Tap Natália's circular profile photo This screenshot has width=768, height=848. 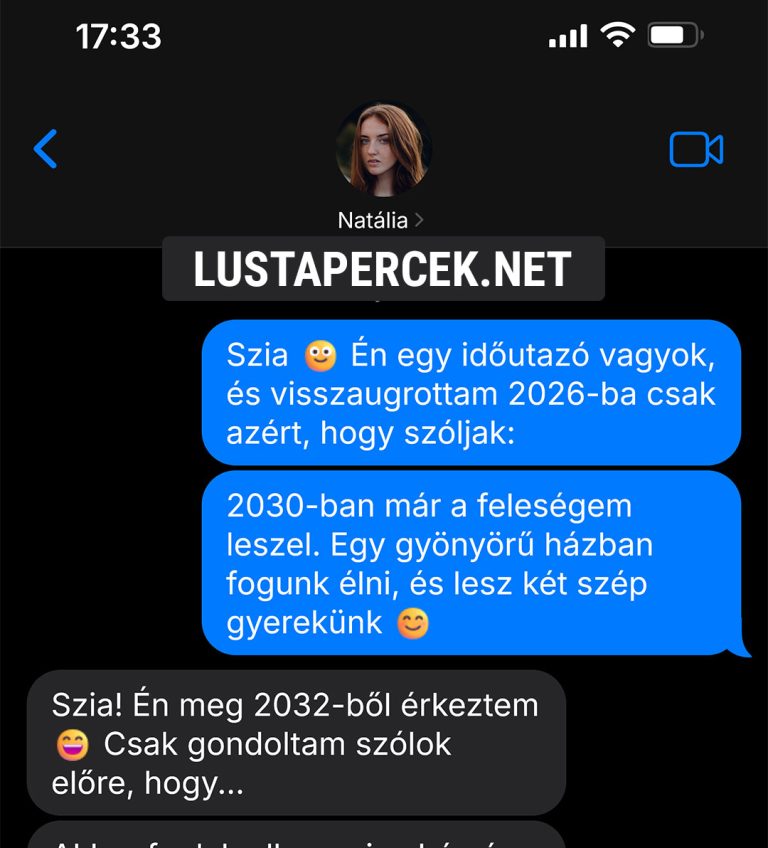coord(384,148)
